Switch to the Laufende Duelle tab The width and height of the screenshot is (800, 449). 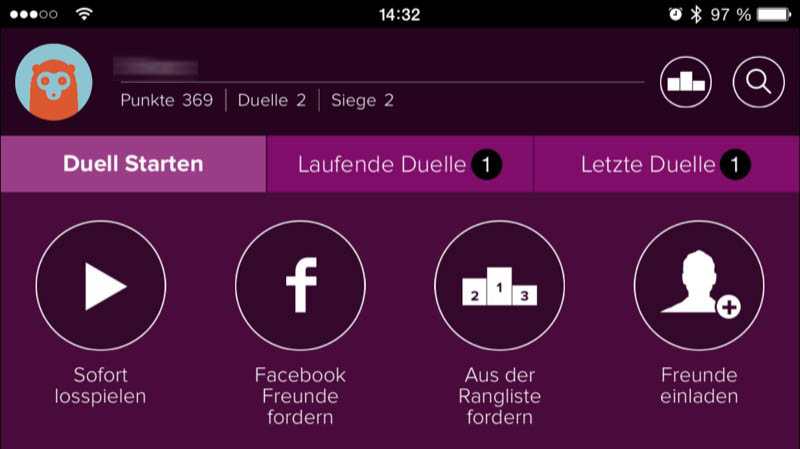pos(399,164)
